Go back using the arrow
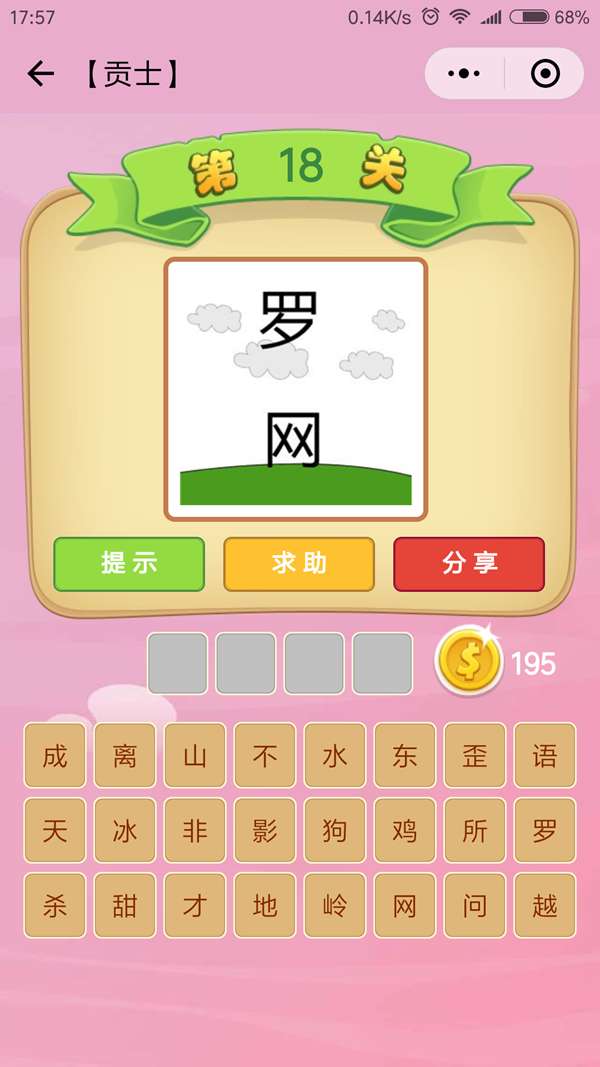 pyautogui.click(x=40, y=73)
